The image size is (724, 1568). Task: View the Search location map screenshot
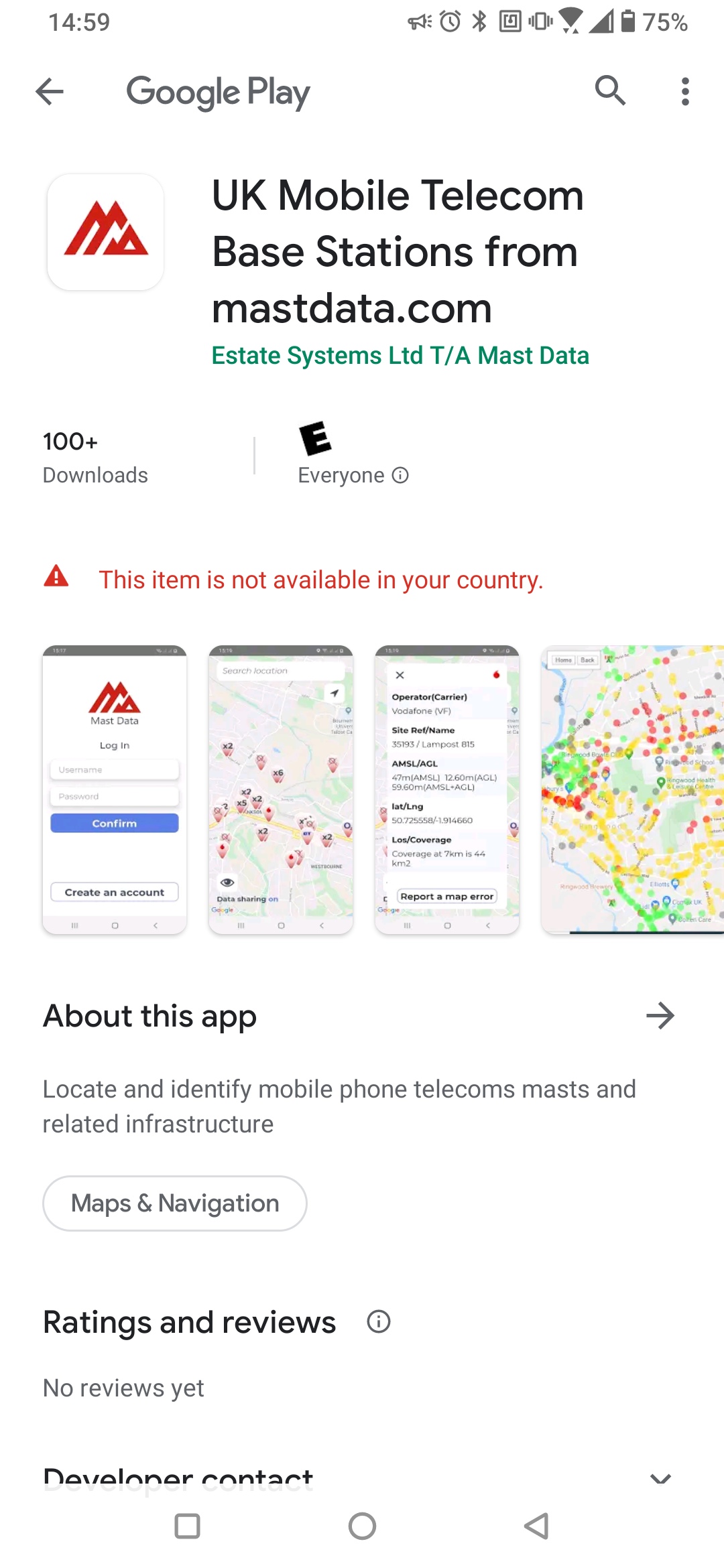pyautogui.click(x=281, y=789)
